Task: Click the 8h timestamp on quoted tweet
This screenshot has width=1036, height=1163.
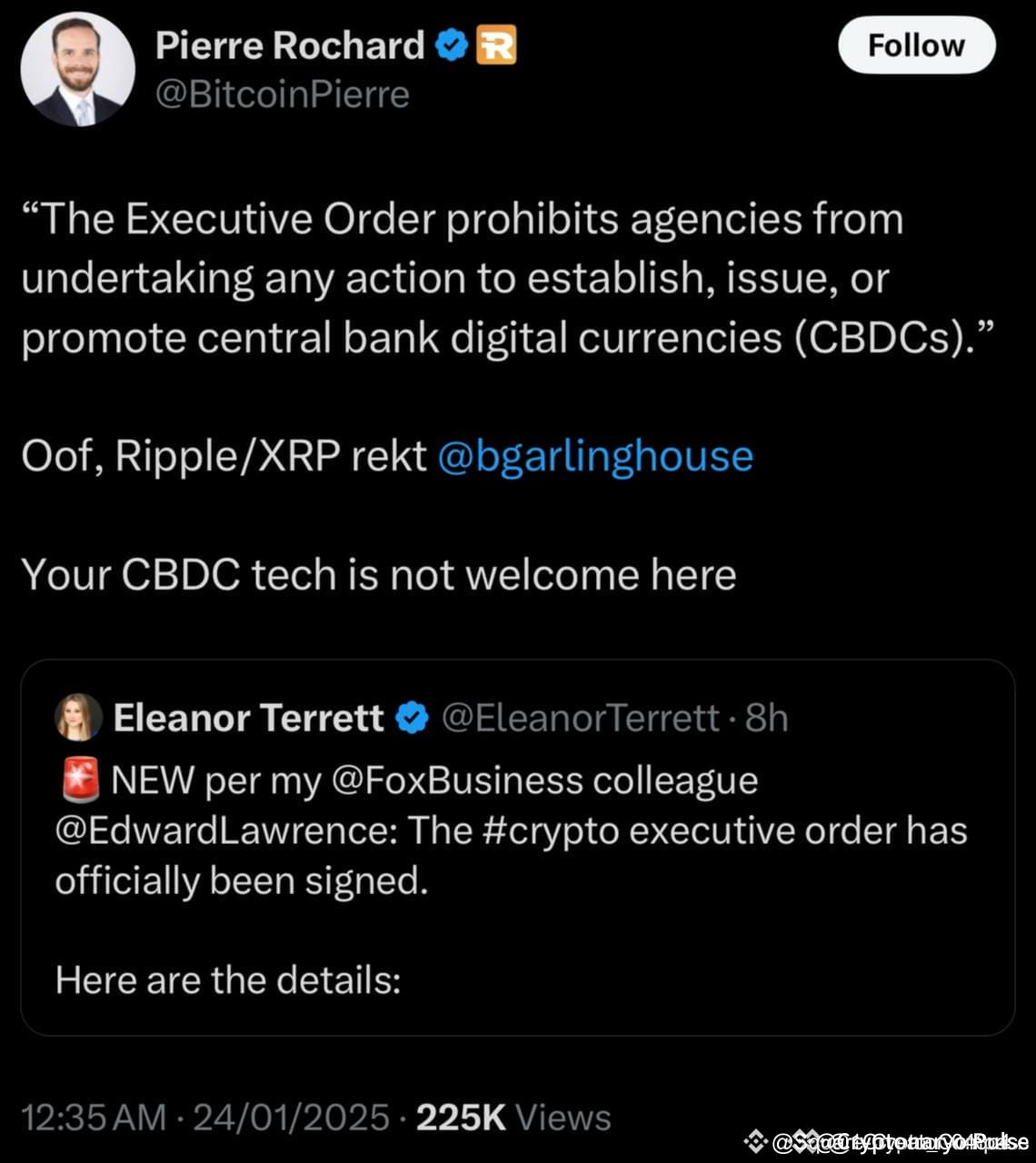Action: [768, 718]
